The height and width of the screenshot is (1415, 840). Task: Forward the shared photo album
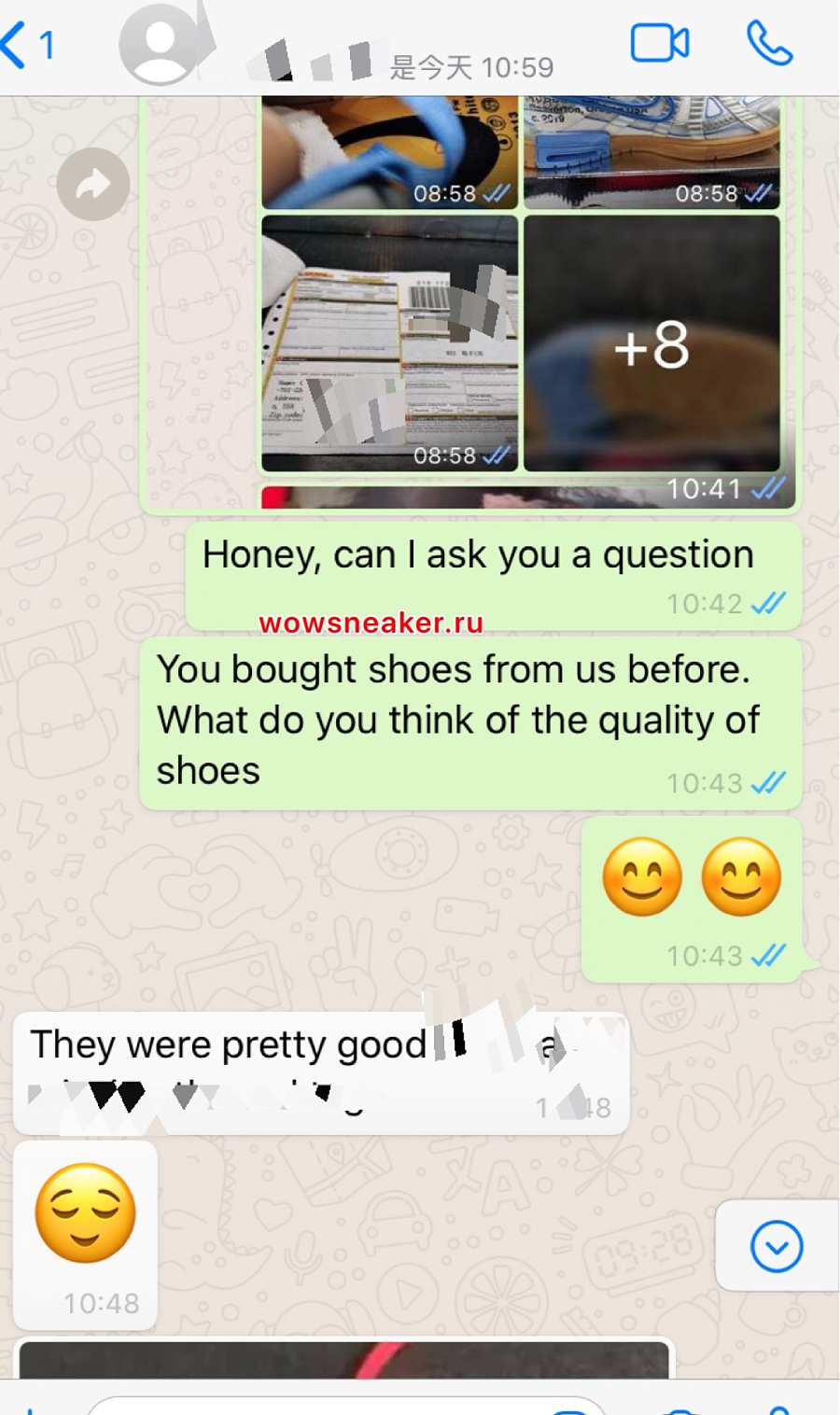click(92, 185)
